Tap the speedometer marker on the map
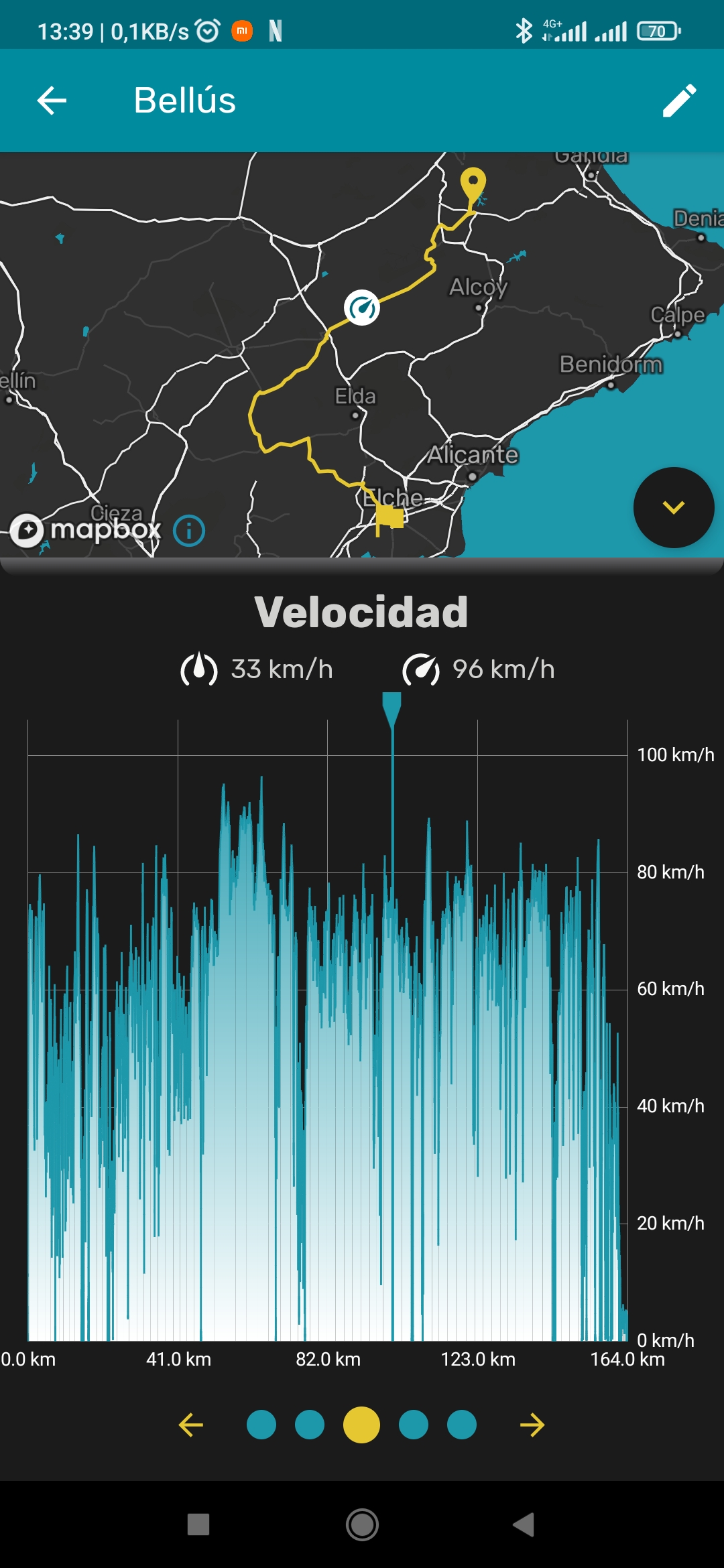Viewport: 724px width, 1568px height. (x=362, y=308)
